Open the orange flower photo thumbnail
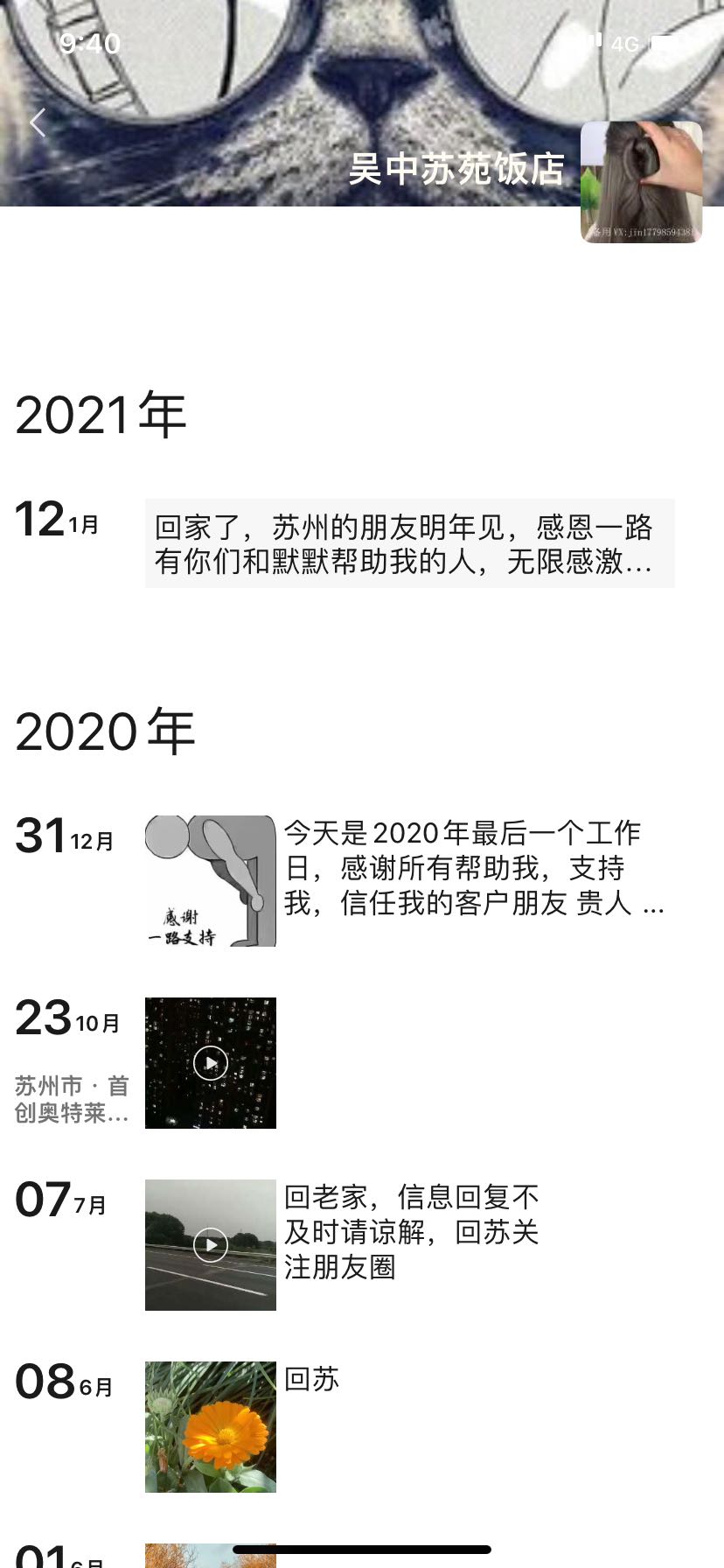 (210, 1424)
